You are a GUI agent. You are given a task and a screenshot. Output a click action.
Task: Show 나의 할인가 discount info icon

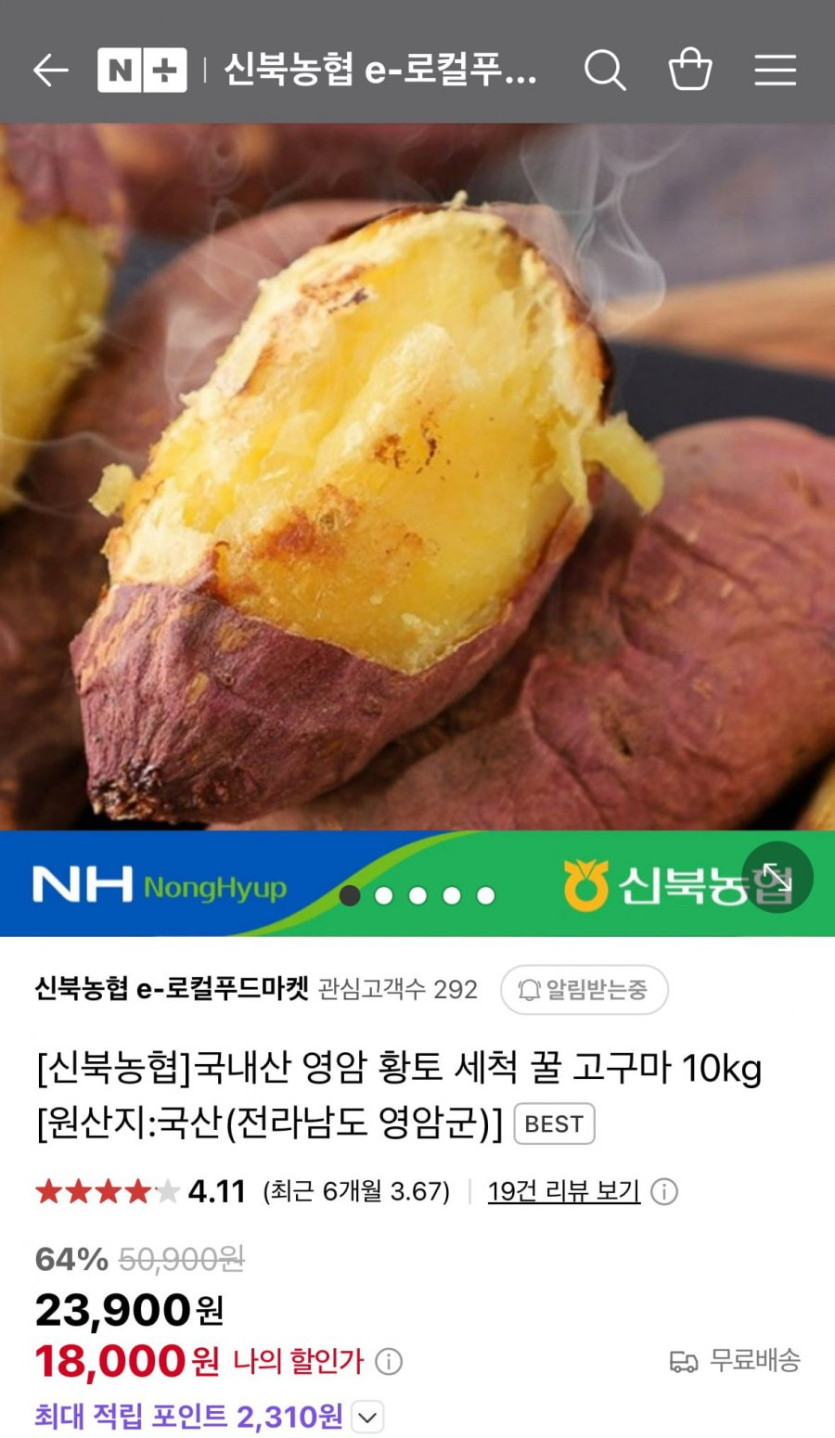pos(389,1361)
